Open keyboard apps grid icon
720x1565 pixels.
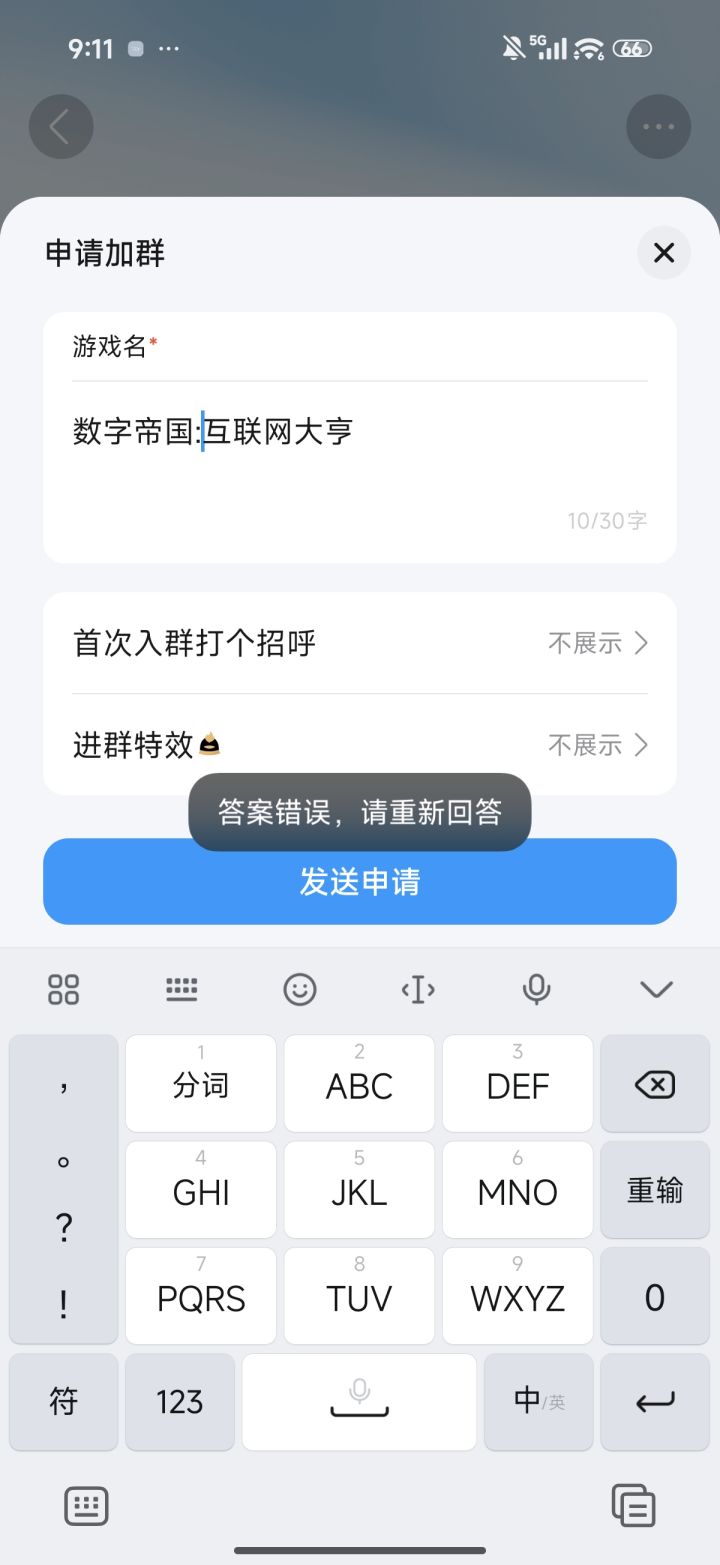[63, 989]
